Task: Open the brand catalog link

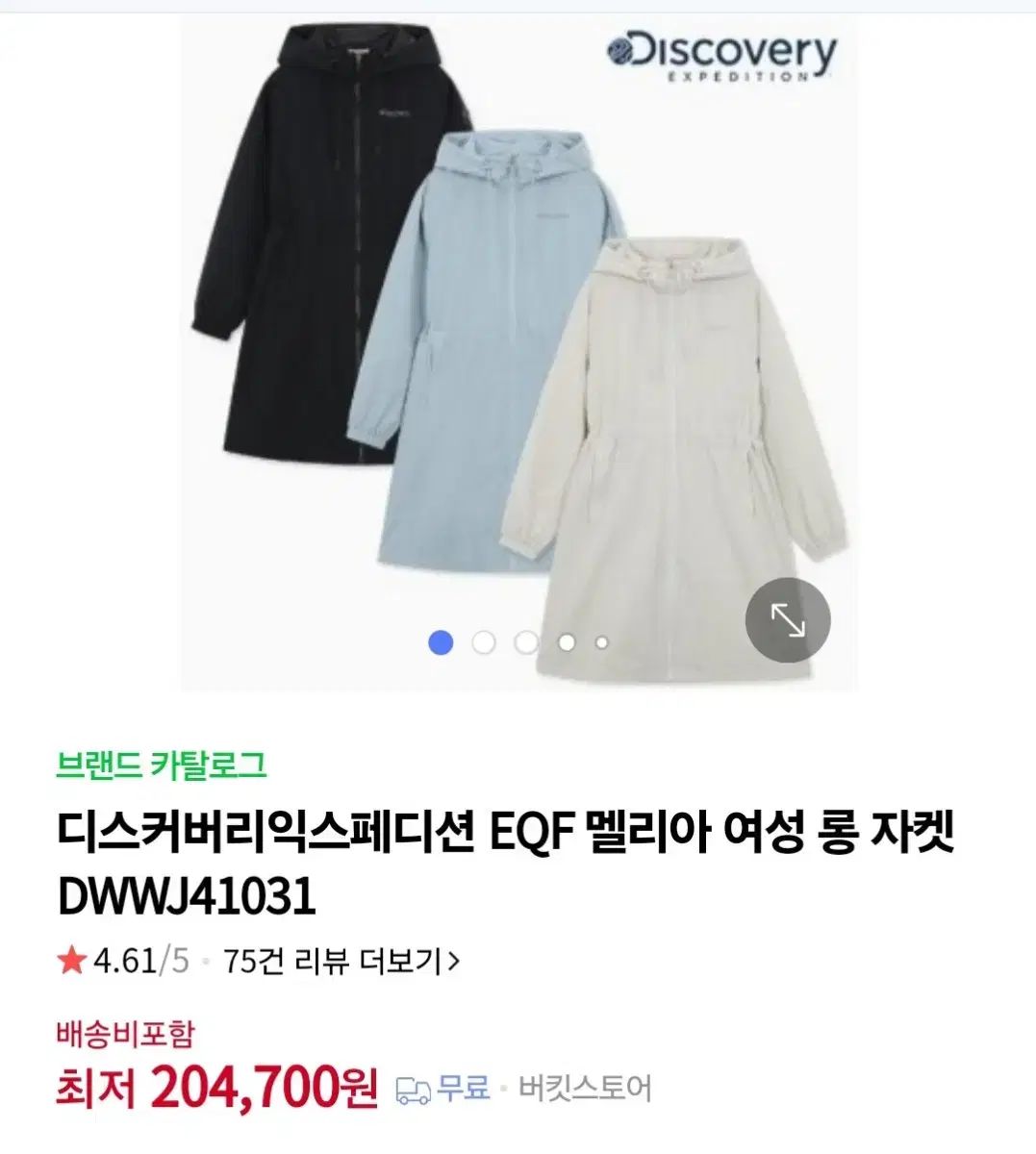Action: coord(162,765)
